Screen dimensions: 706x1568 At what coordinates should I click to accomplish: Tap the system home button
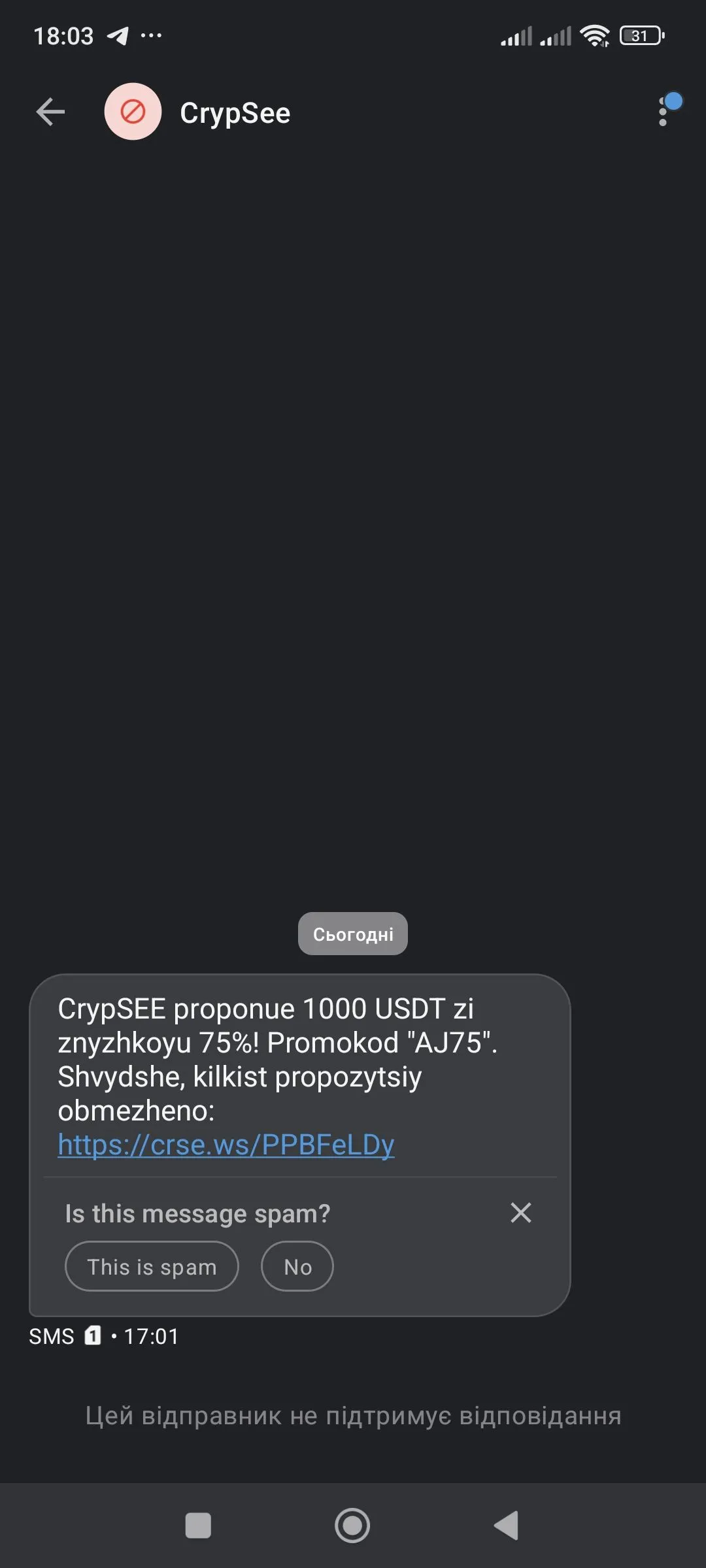pyautogui.click(x=352, y=1526)
